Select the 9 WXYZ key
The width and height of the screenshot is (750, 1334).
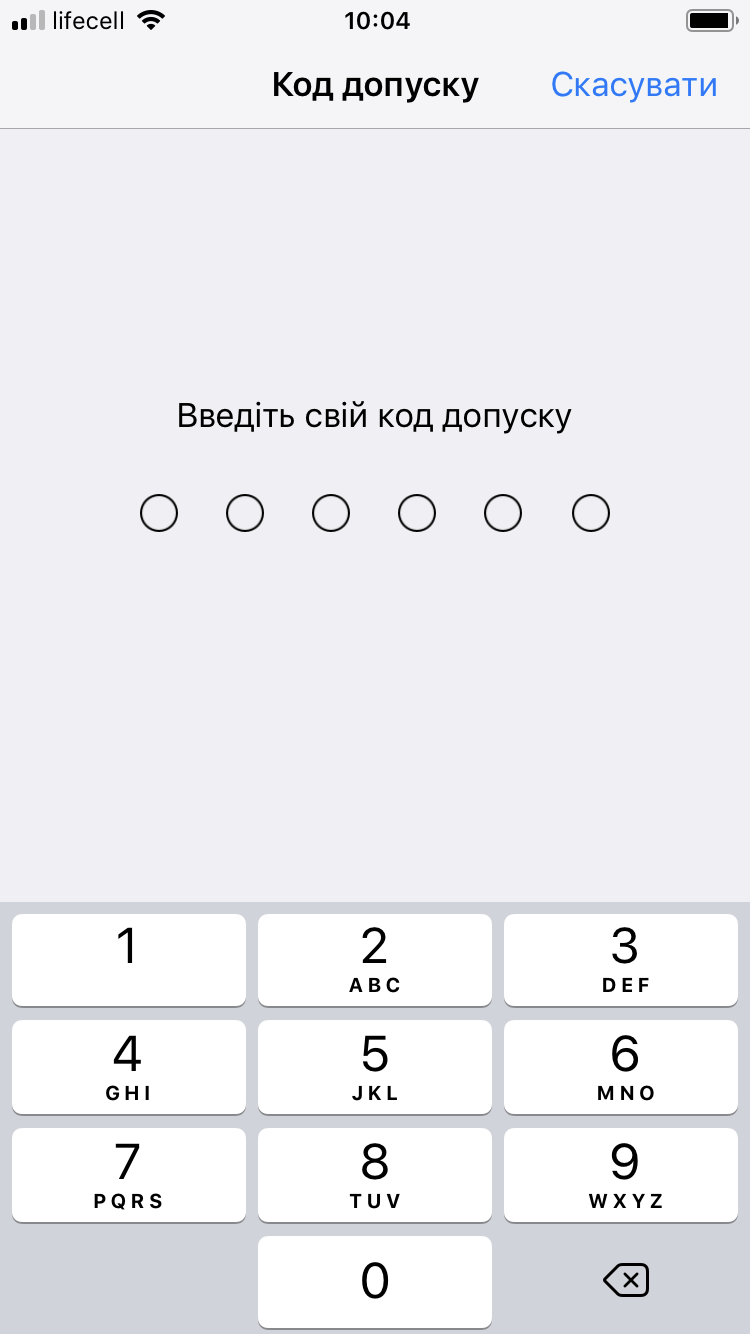(621, 1175)
